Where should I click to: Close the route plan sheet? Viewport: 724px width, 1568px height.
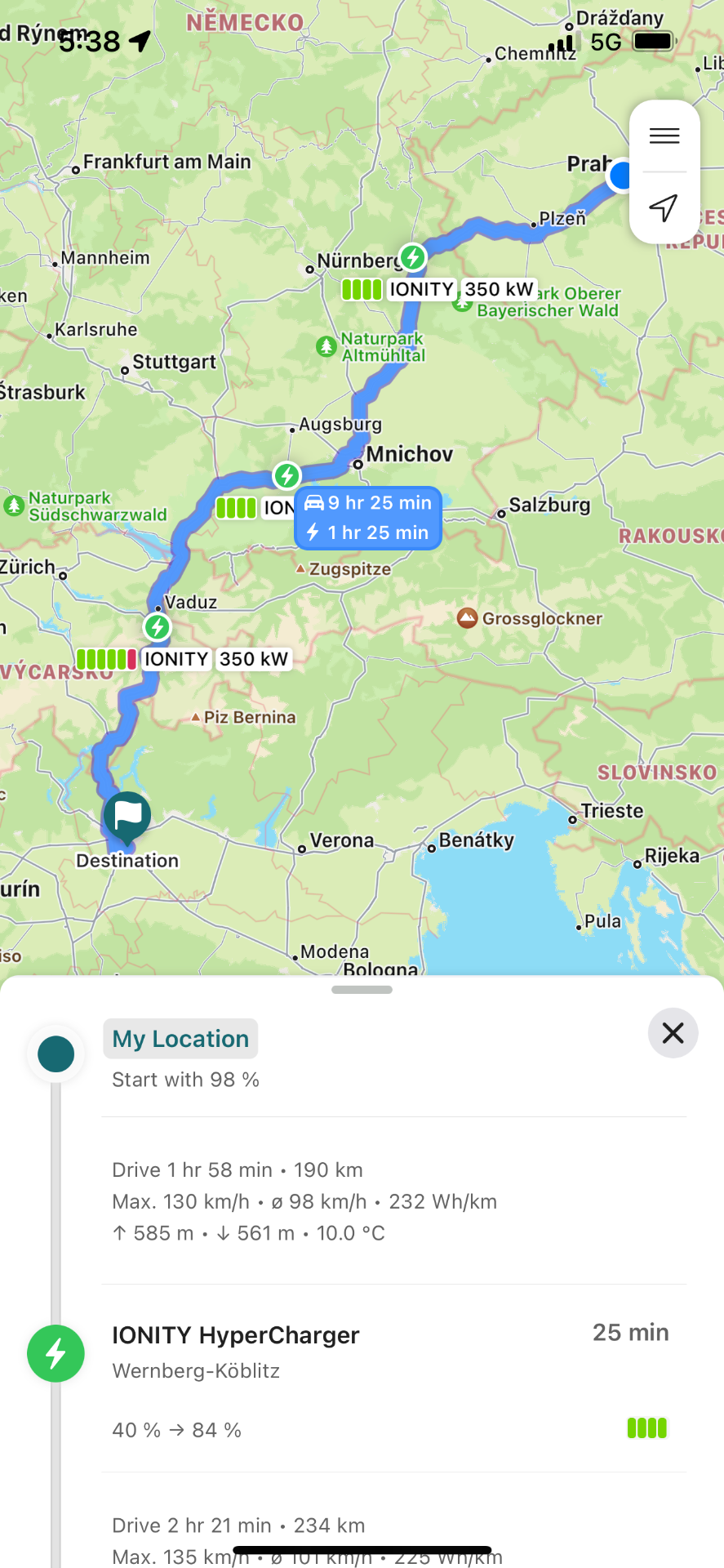tap(673, 1033)
